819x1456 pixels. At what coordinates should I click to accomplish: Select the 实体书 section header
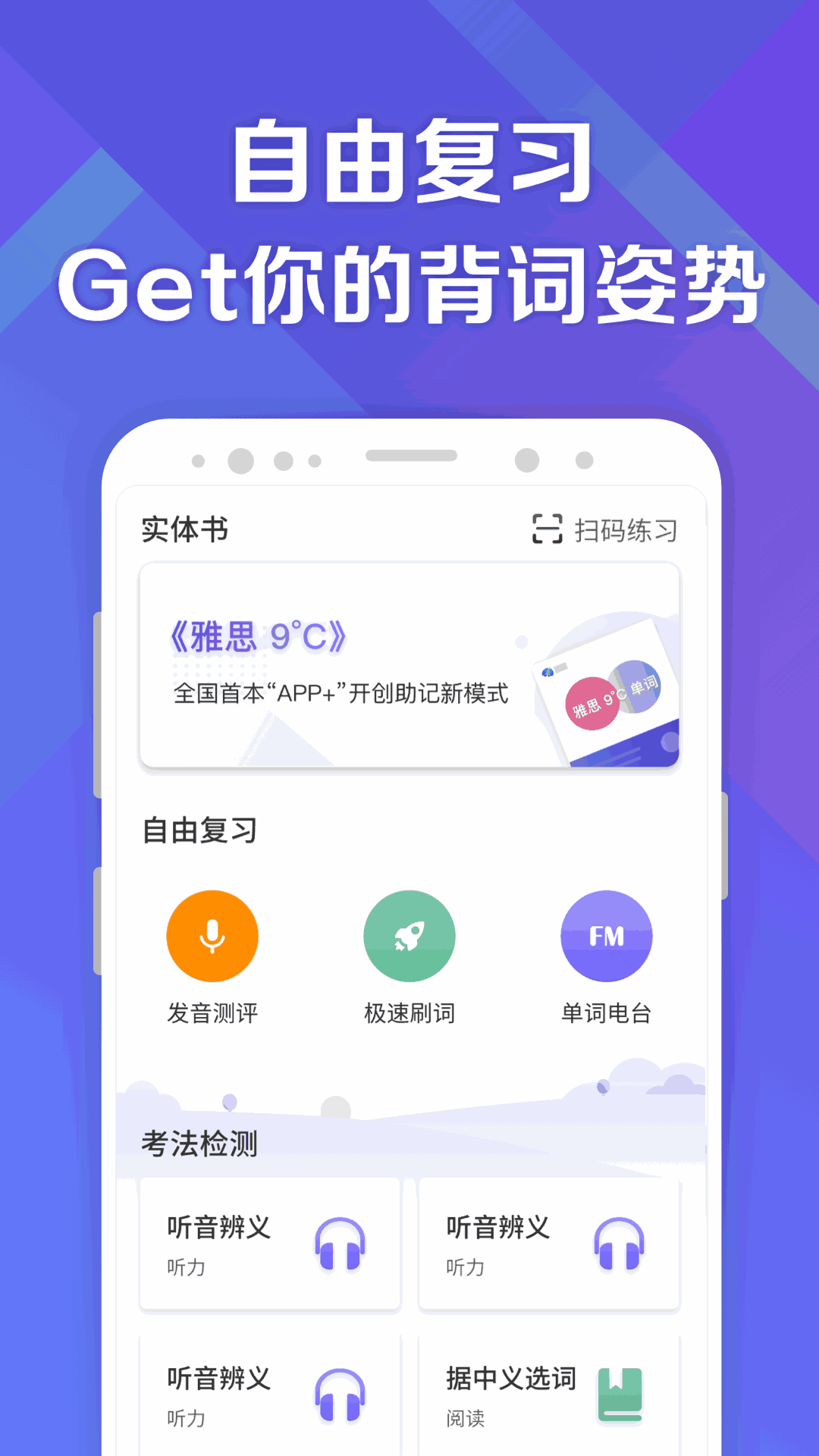pos(184,530)
